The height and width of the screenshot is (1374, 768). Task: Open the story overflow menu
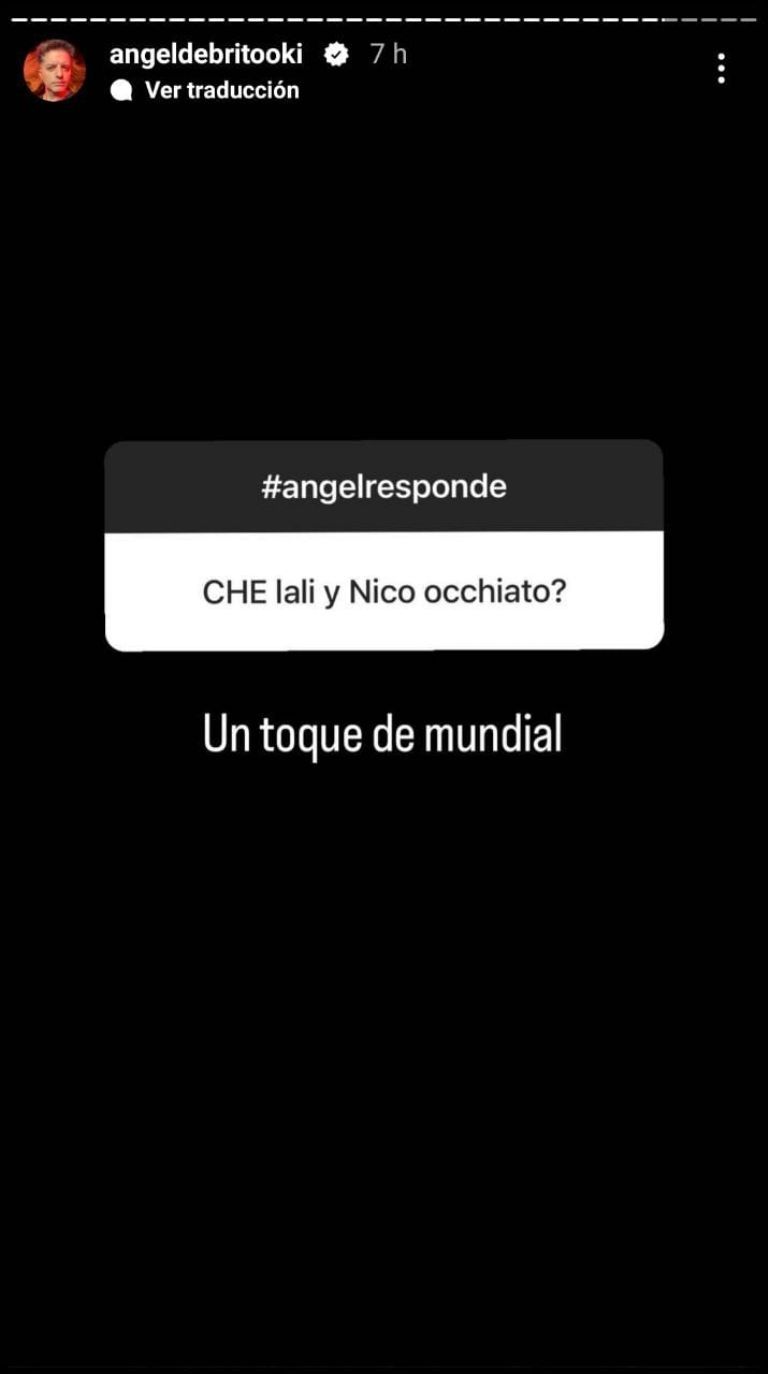(720, 68)
